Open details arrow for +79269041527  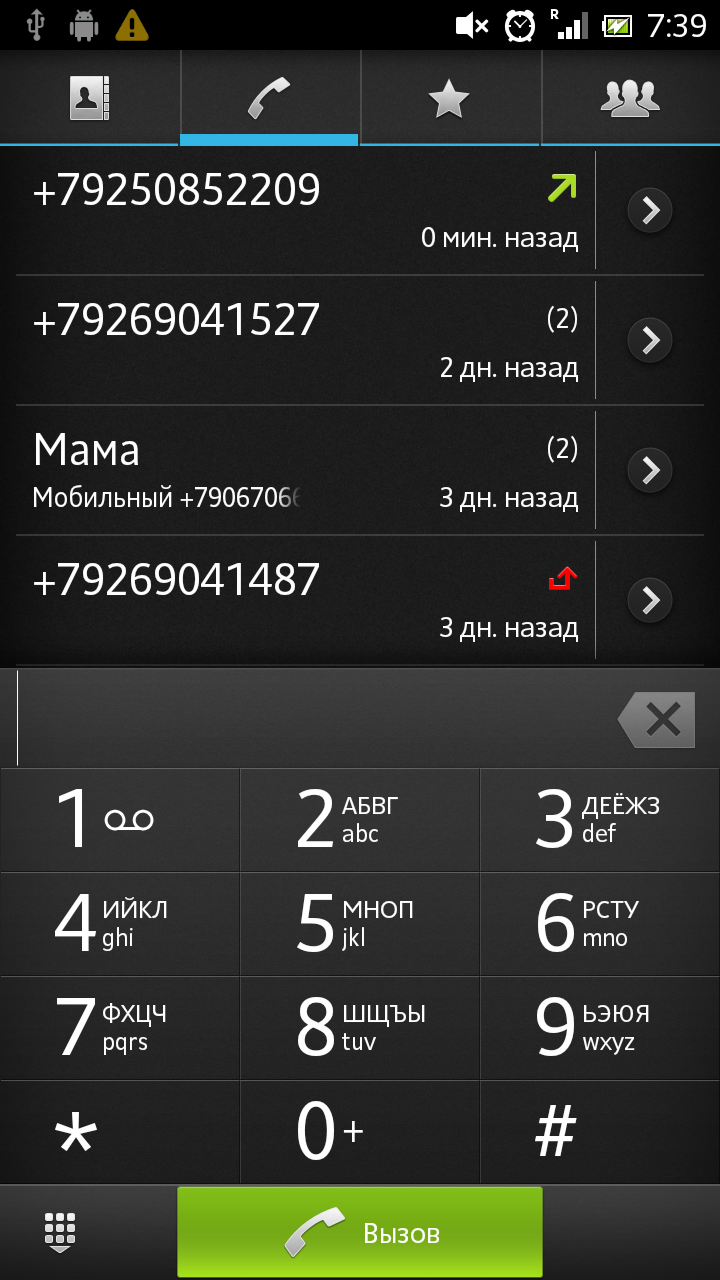pyautogui.click(x=650, y=340)
